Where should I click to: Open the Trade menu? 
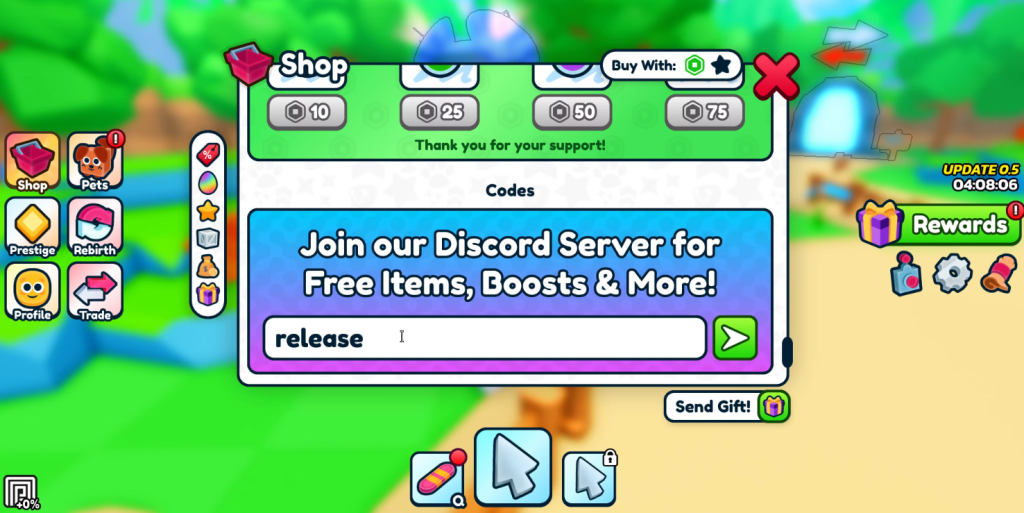(x=95, y=291)
